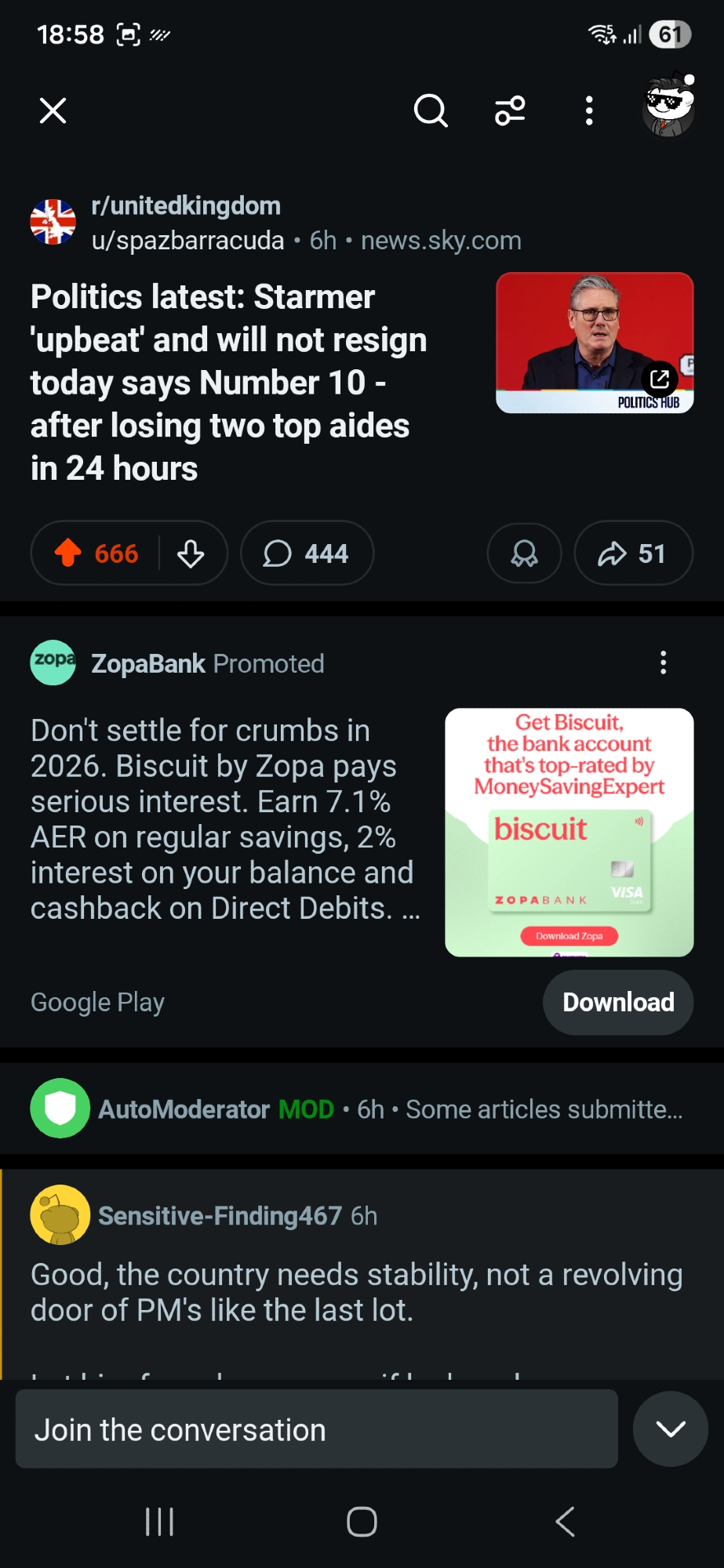Downvote the Starmer post
724x1568 pixels.
[x=191, y=554]
